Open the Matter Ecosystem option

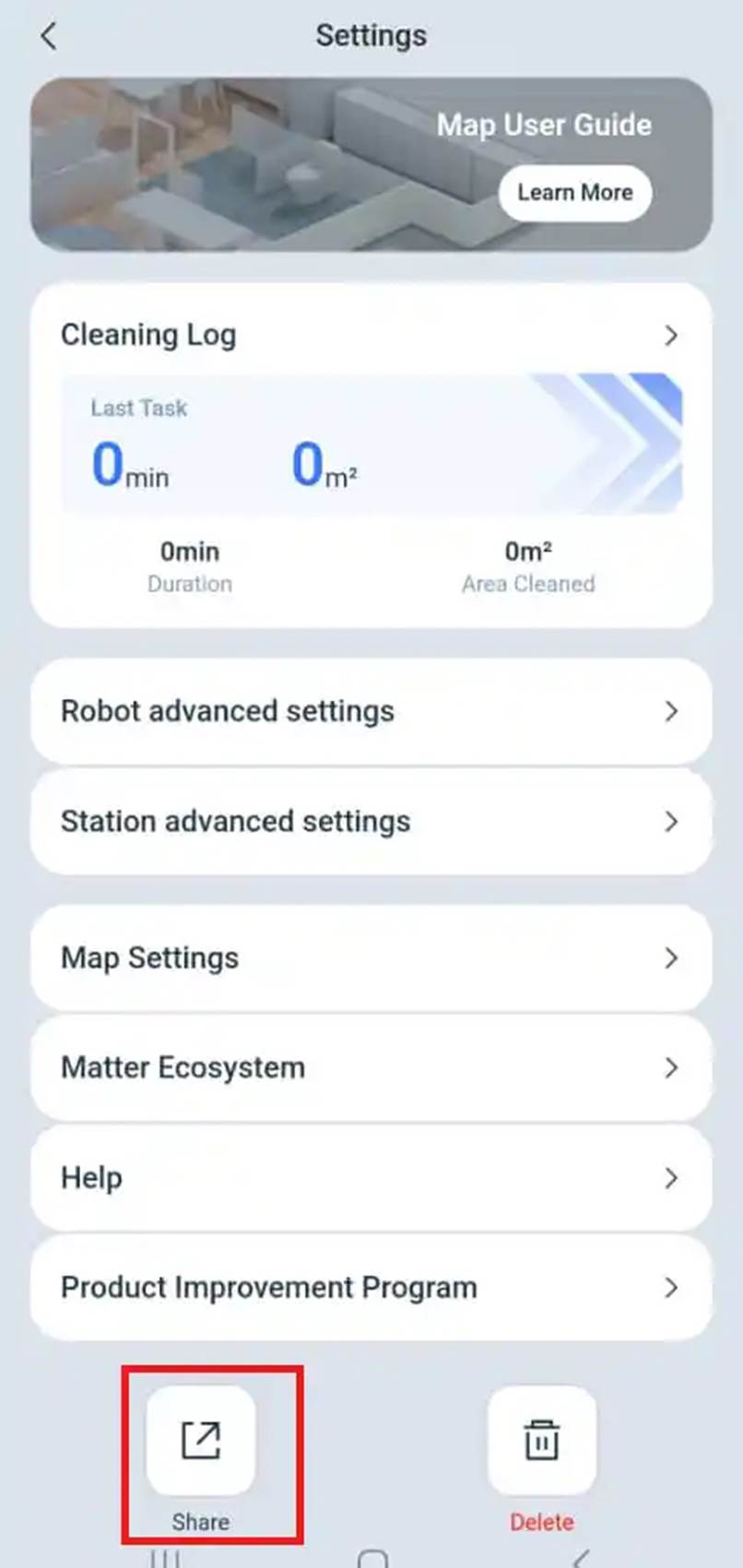click(371, 1068)
